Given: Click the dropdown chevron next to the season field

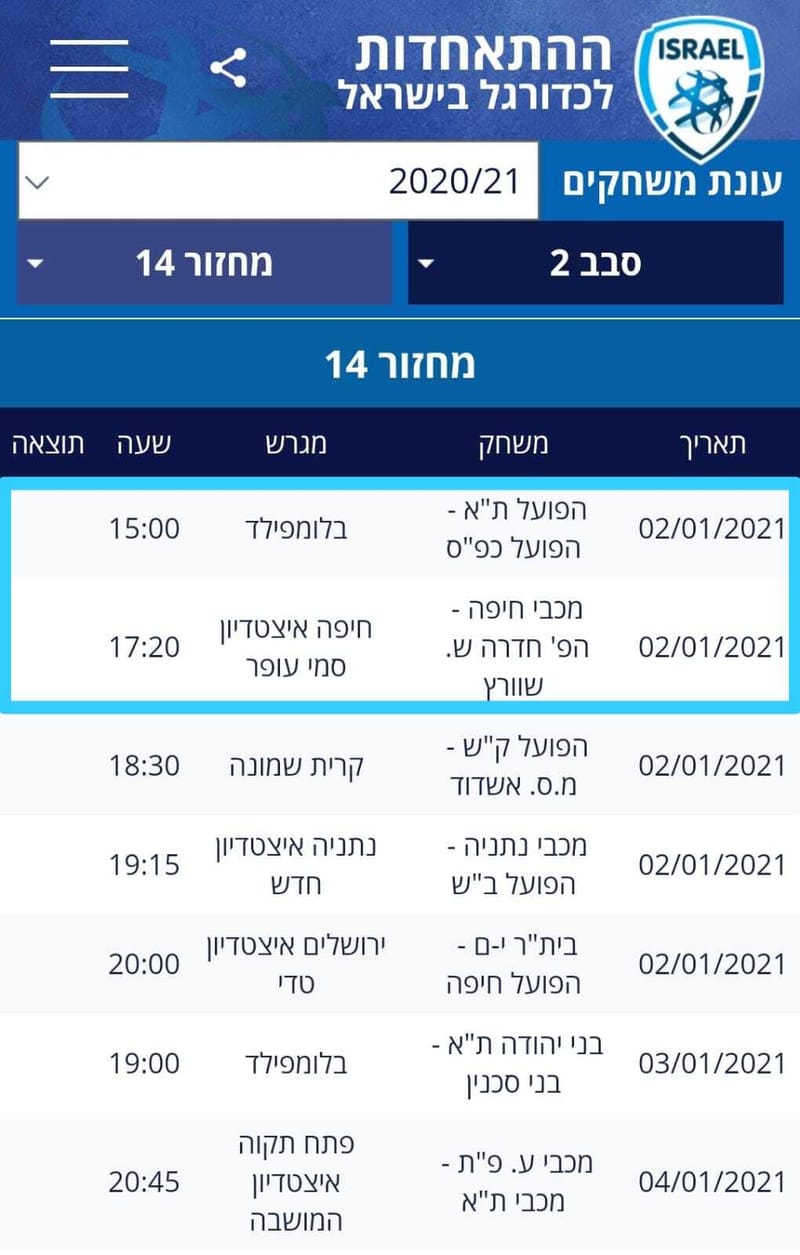Looking at the screenshot, I should tap(37, 182).
